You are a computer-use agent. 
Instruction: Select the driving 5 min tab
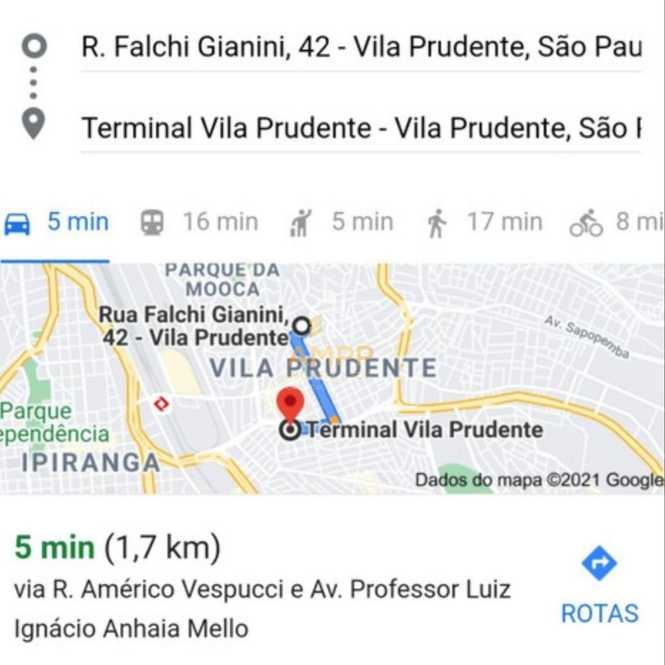(x=56, y=222)
